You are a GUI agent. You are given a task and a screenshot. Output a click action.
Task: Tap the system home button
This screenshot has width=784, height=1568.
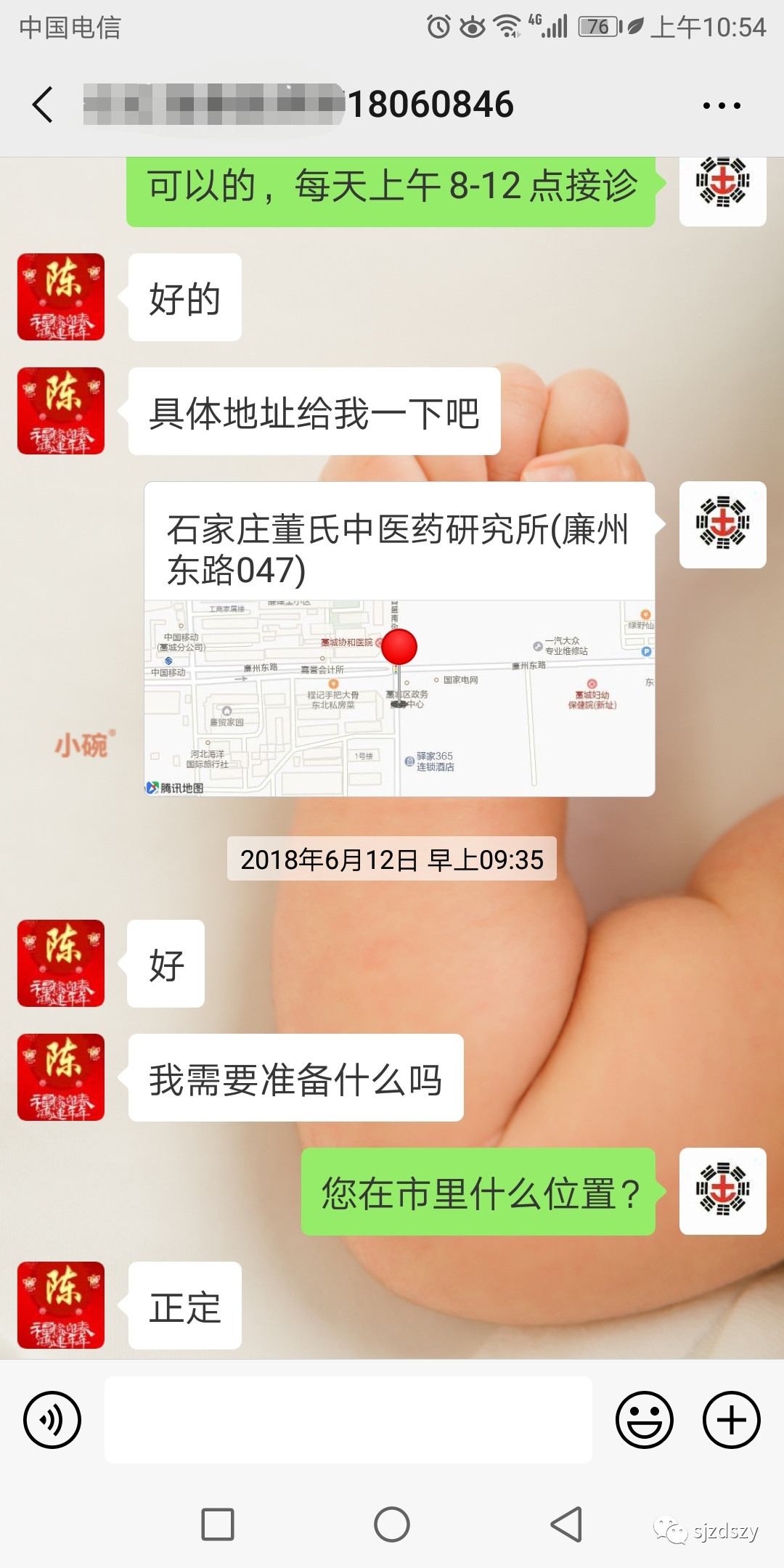tap(392, 1524)
